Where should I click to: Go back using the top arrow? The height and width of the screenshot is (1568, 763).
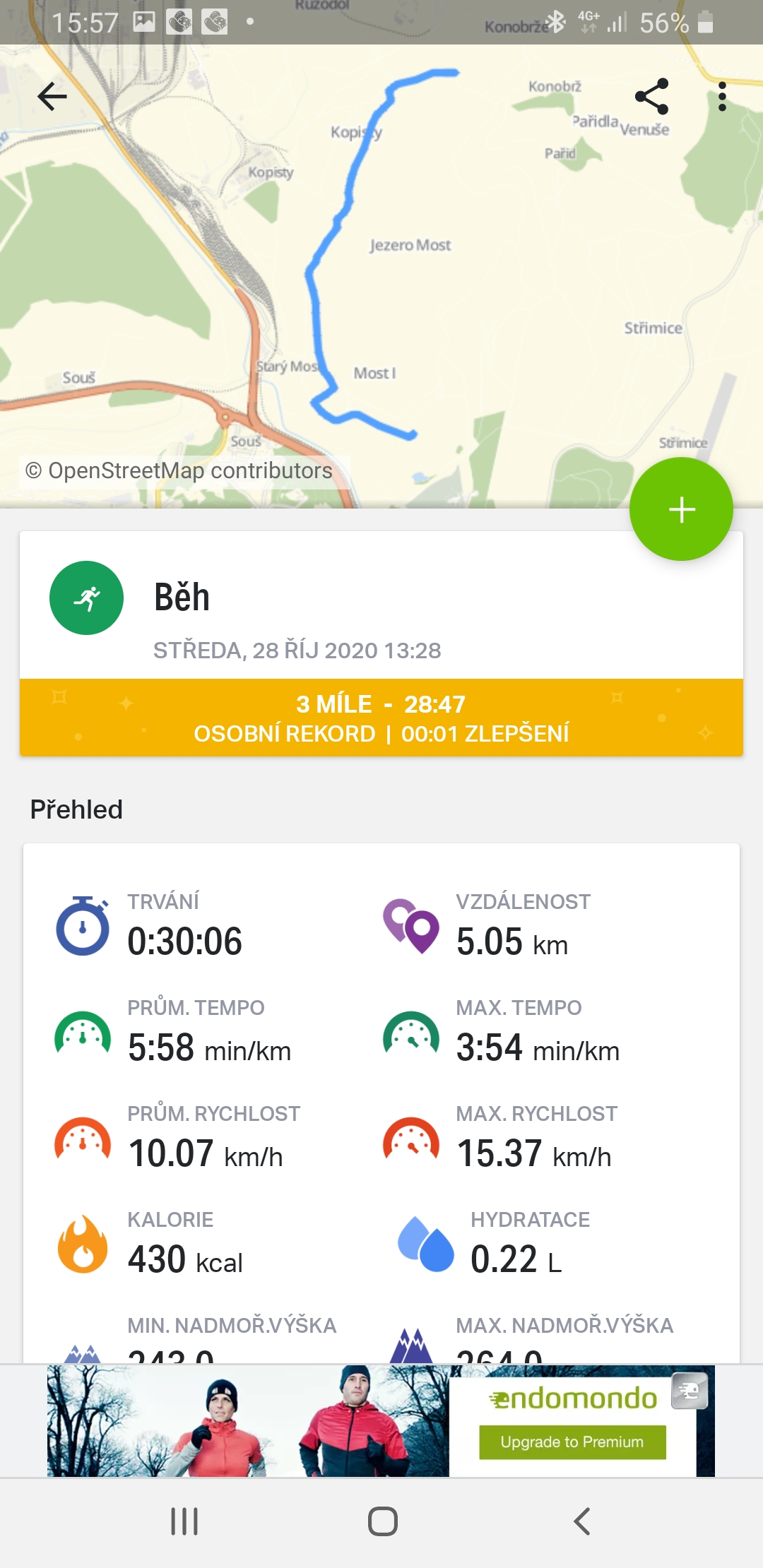[52, 97]
